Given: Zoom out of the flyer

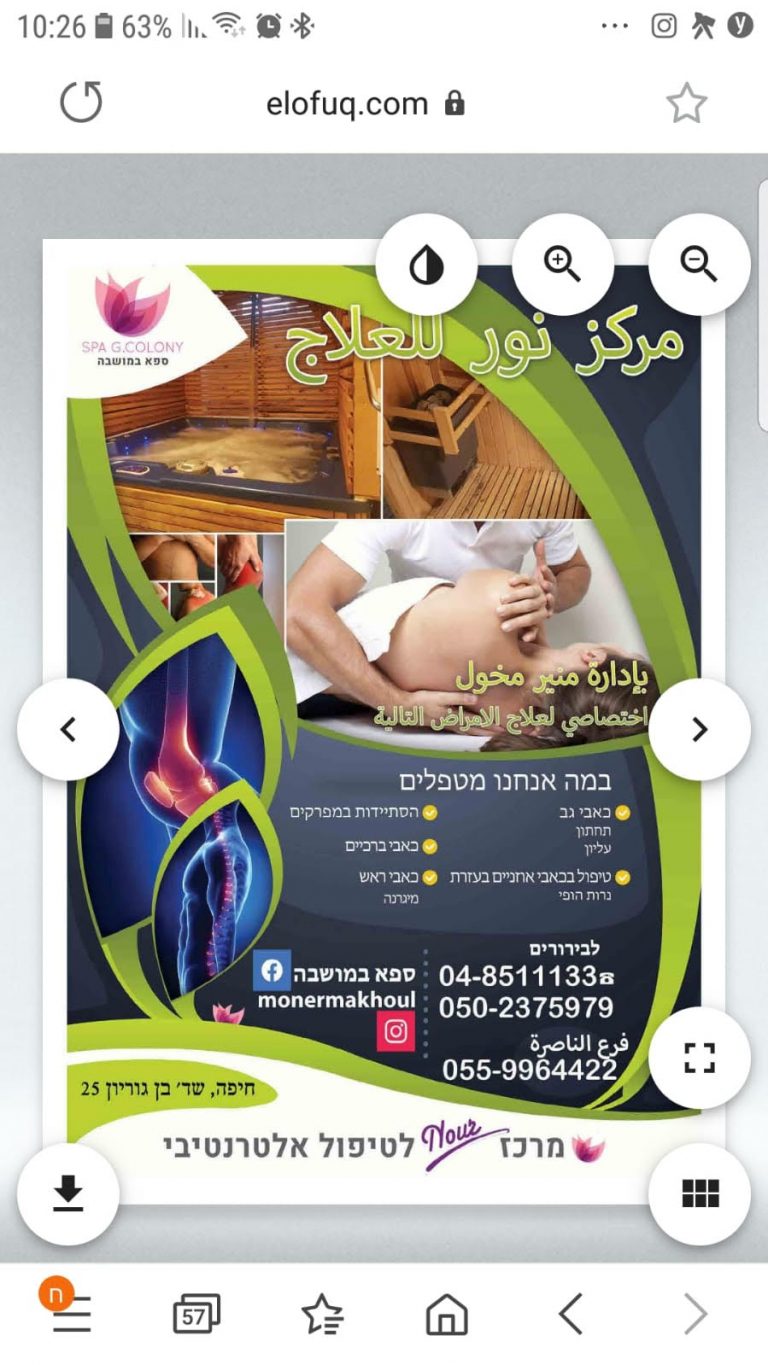Looking at the screenshot, I should pos(699,264).
